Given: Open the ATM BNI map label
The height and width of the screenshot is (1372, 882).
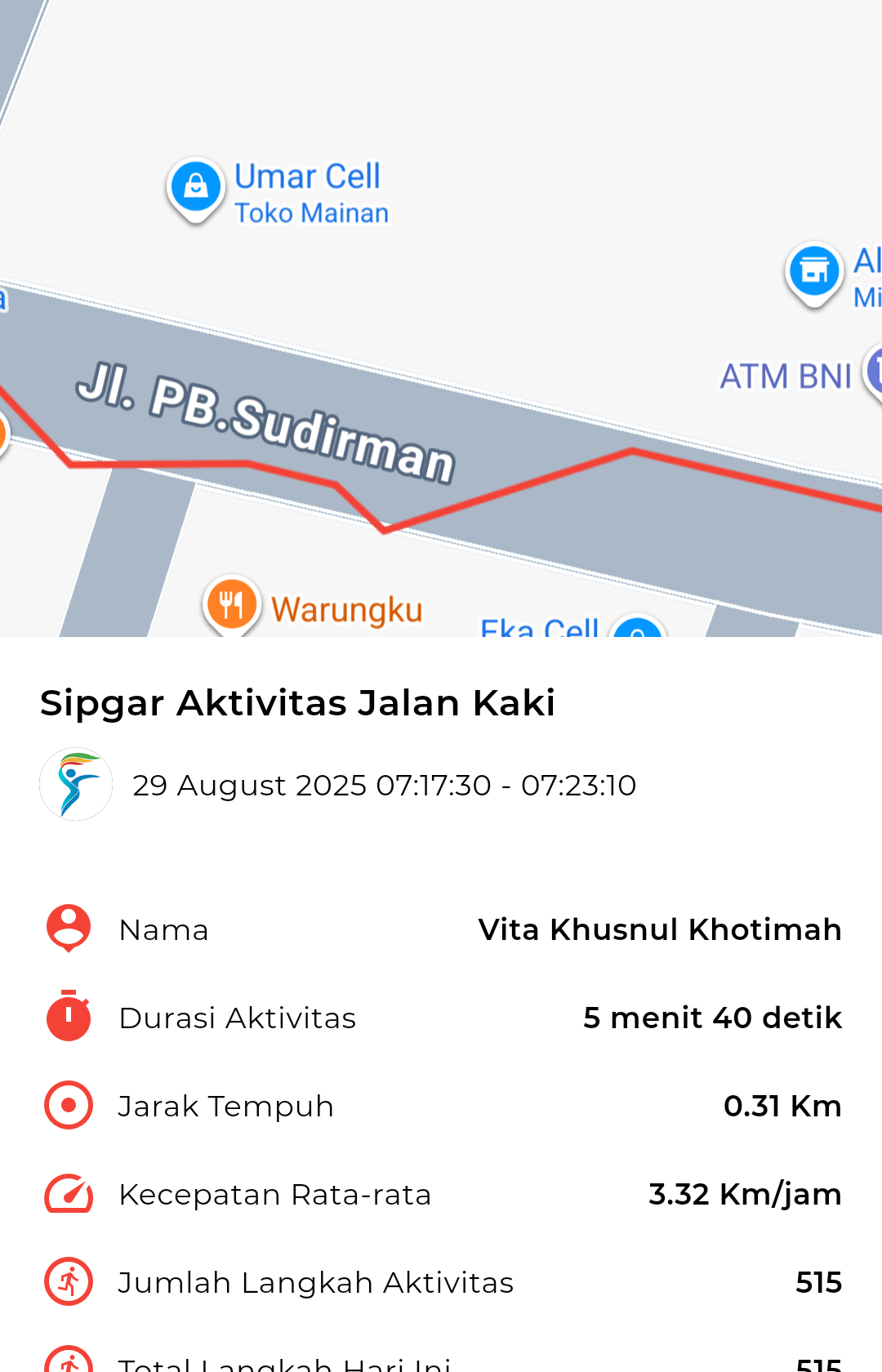Looking at the screenshot, I should click(786, 376).
